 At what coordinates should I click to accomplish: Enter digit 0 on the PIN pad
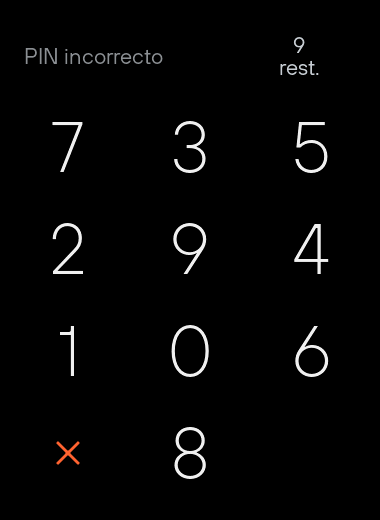[x=190, y=351]
